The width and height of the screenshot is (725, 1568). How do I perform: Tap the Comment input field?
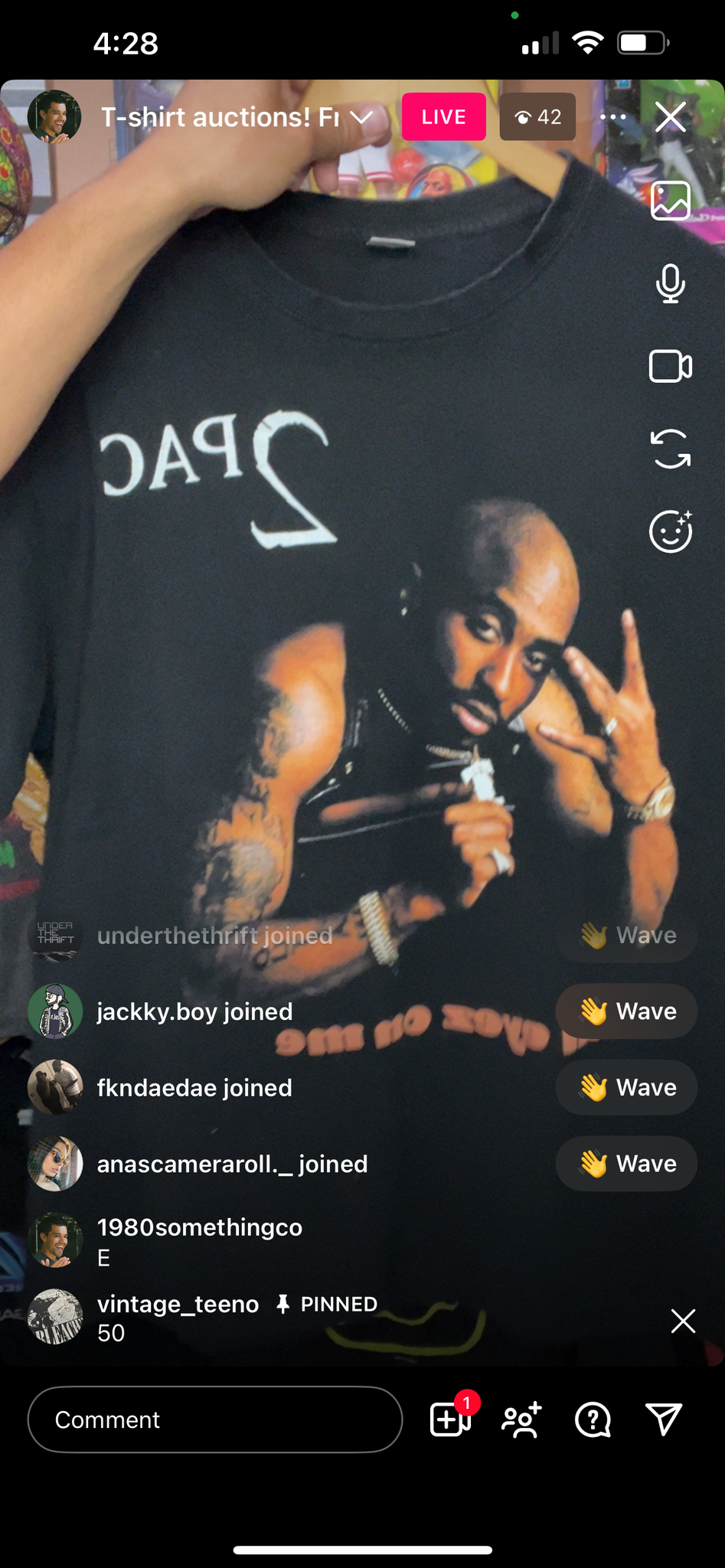pyautogui.click(x=215, y=1419)
